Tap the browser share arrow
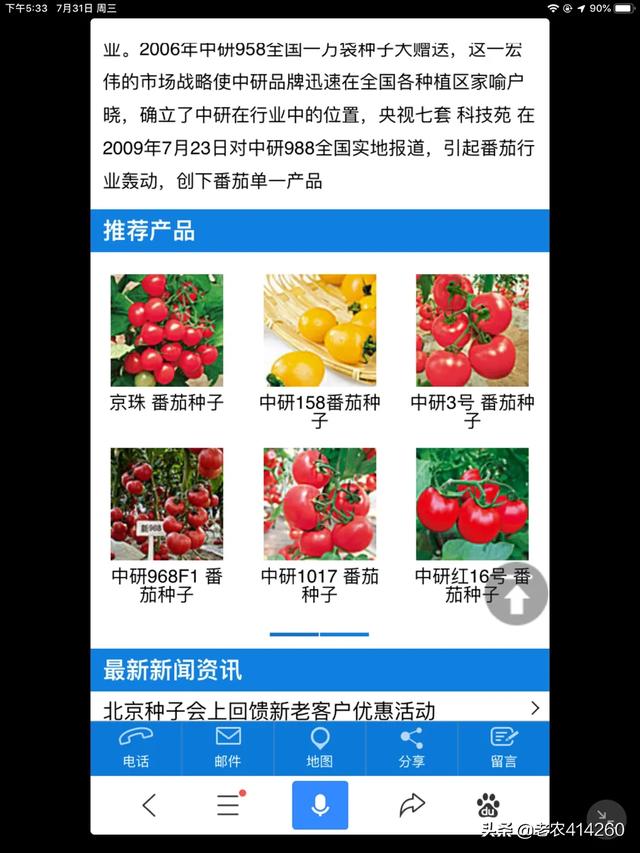 (411, 805)
